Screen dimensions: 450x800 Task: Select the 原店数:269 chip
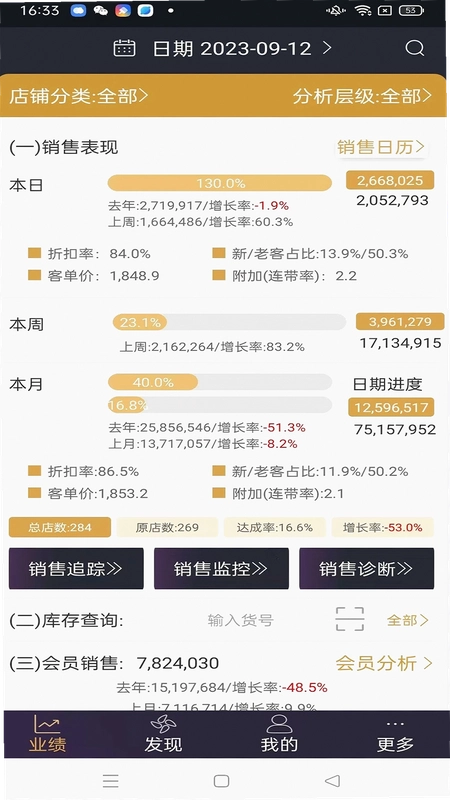[x=167, y=528]
